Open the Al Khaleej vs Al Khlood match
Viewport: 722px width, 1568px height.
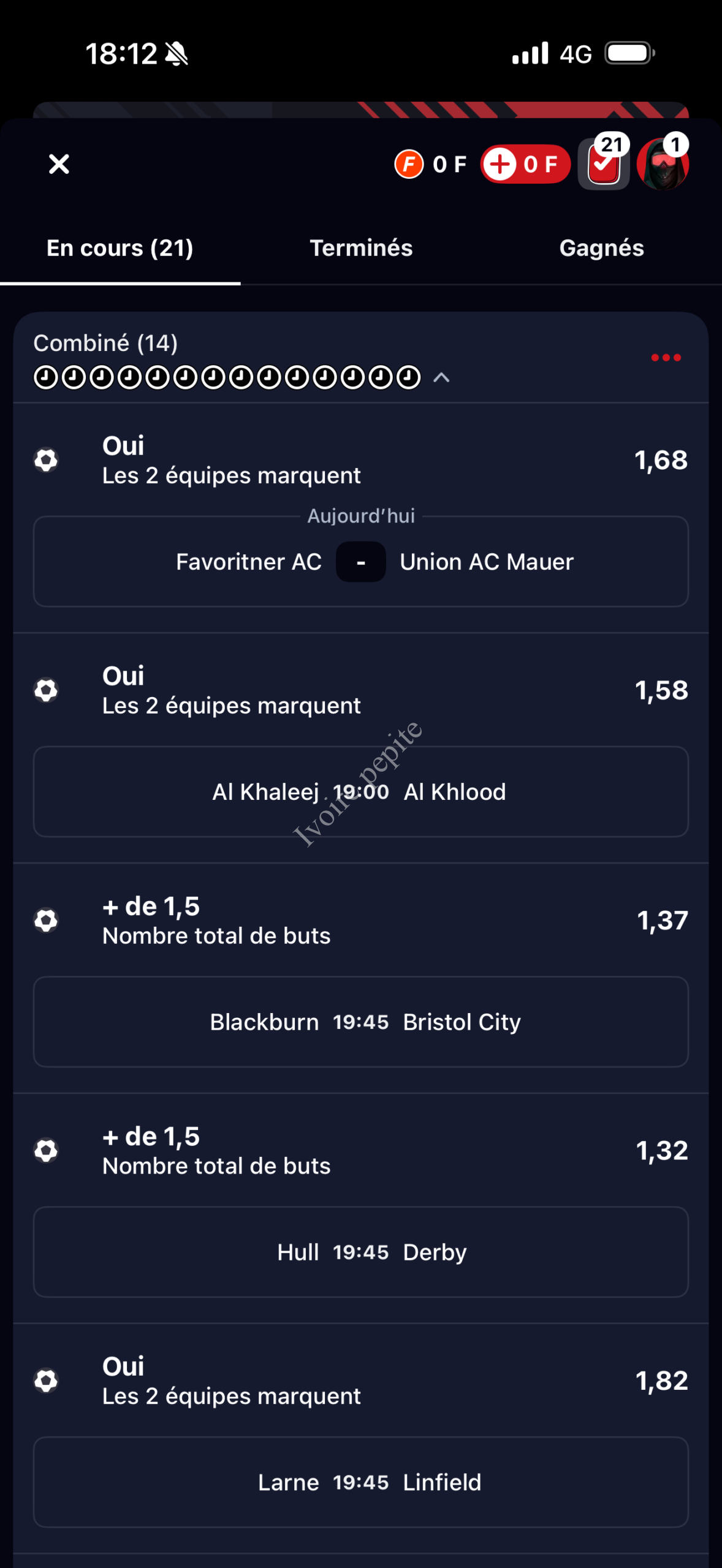click(x=361, y=792)
